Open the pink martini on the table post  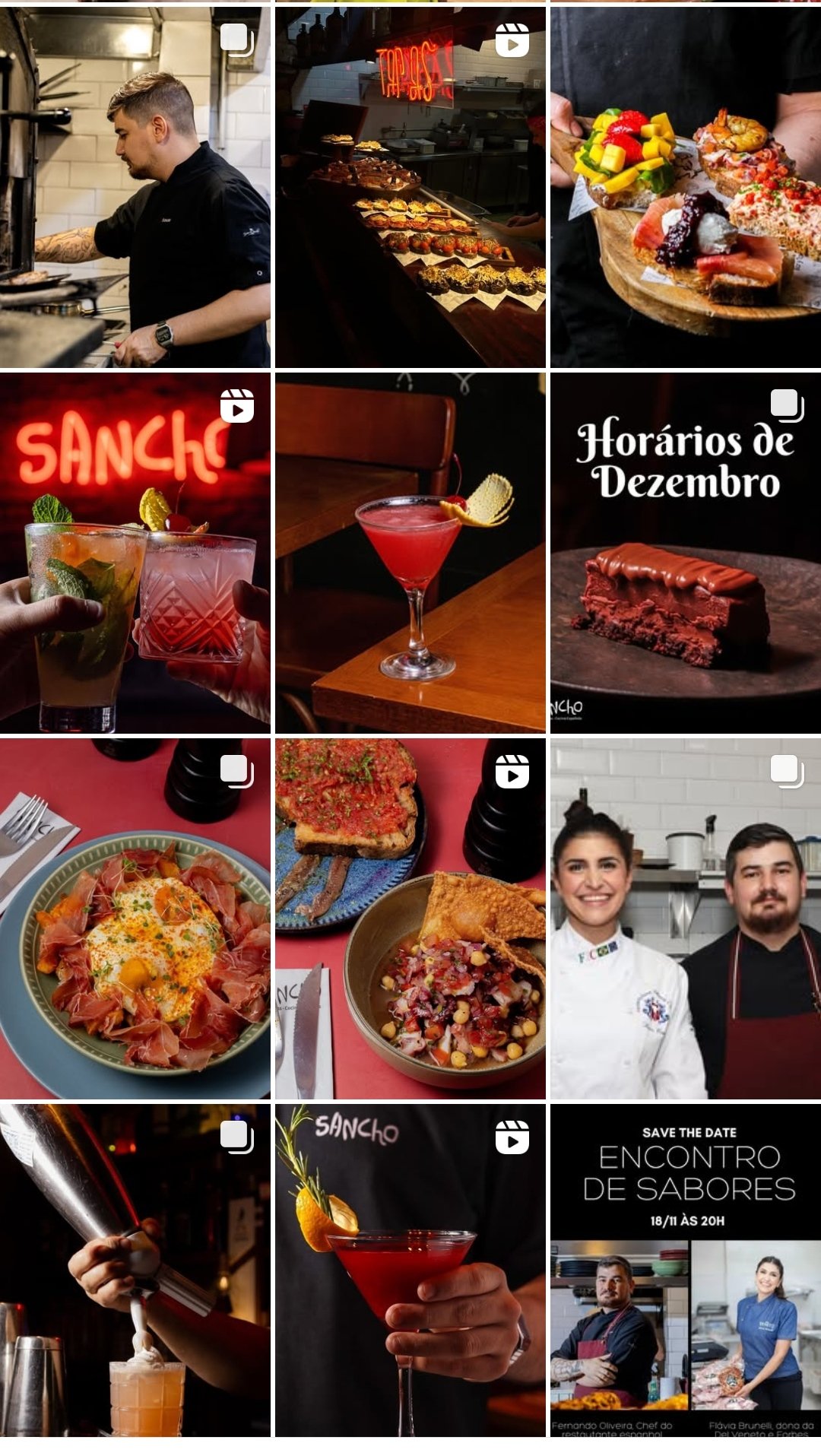pyautogui.click(x=410, y=553)
